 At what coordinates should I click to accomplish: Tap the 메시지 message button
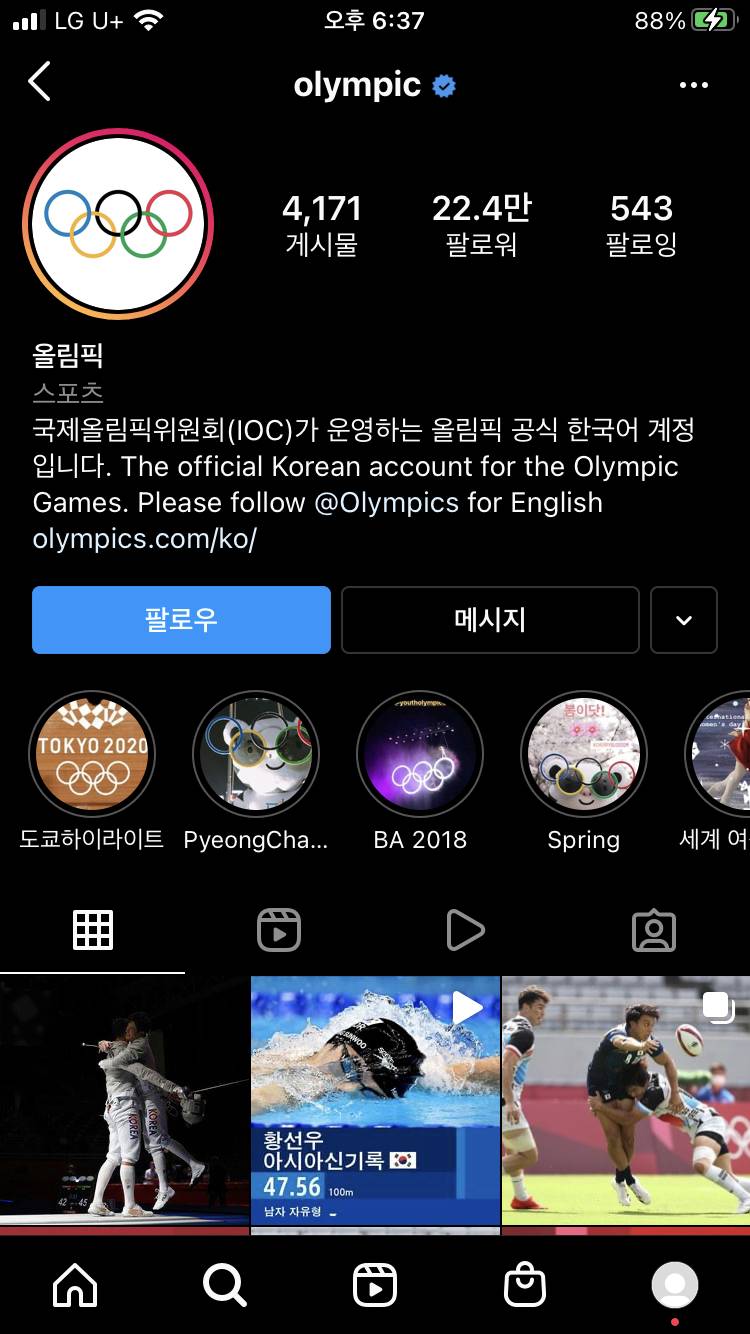point(489,620)
